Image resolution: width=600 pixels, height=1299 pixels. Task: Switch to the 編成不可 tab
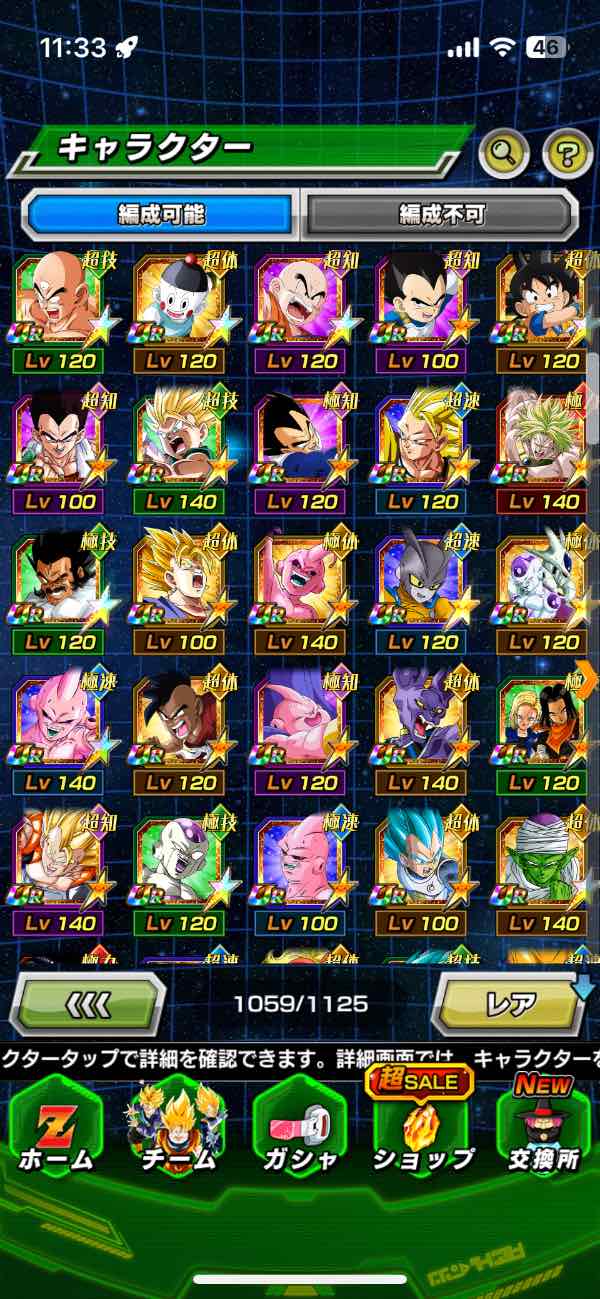tap(440, 213)
